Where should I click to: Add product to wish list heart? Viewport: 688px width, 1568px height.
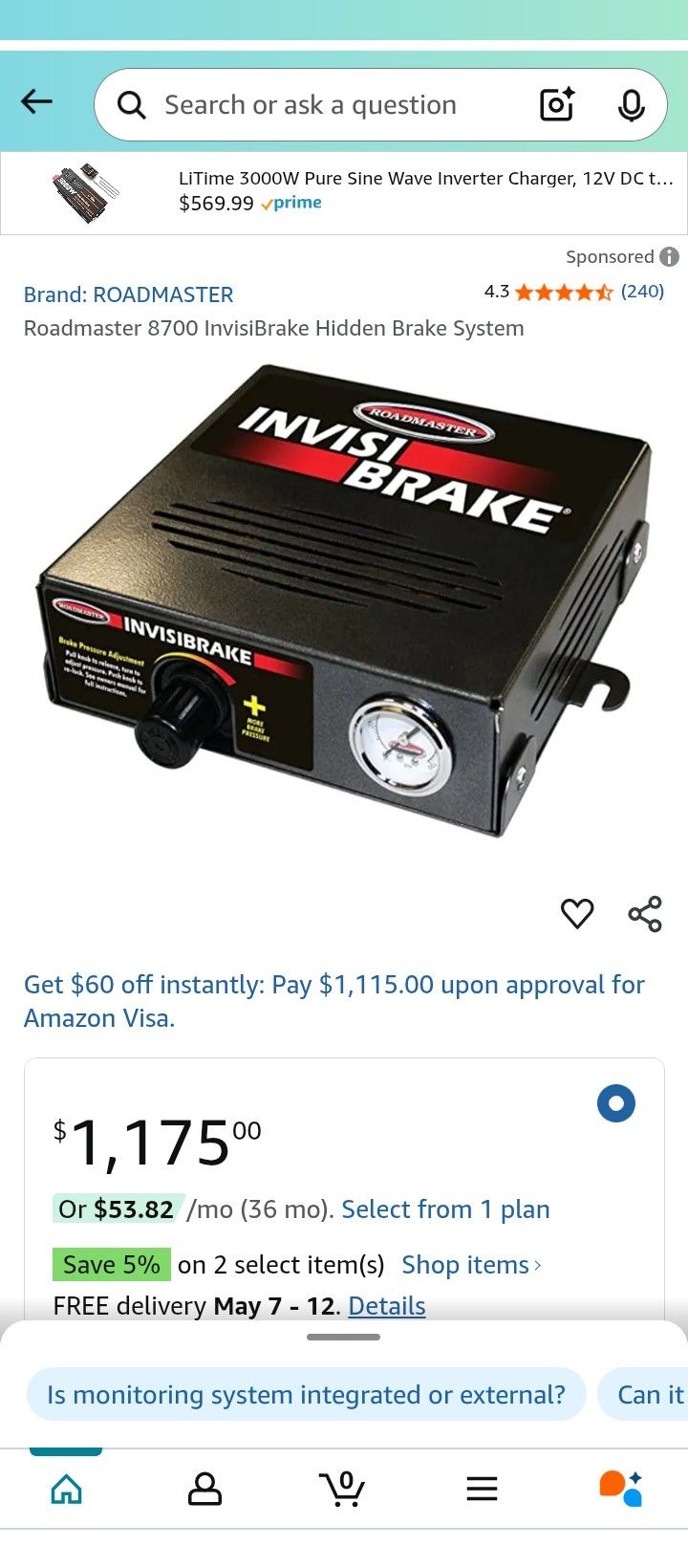pos(577,914)
